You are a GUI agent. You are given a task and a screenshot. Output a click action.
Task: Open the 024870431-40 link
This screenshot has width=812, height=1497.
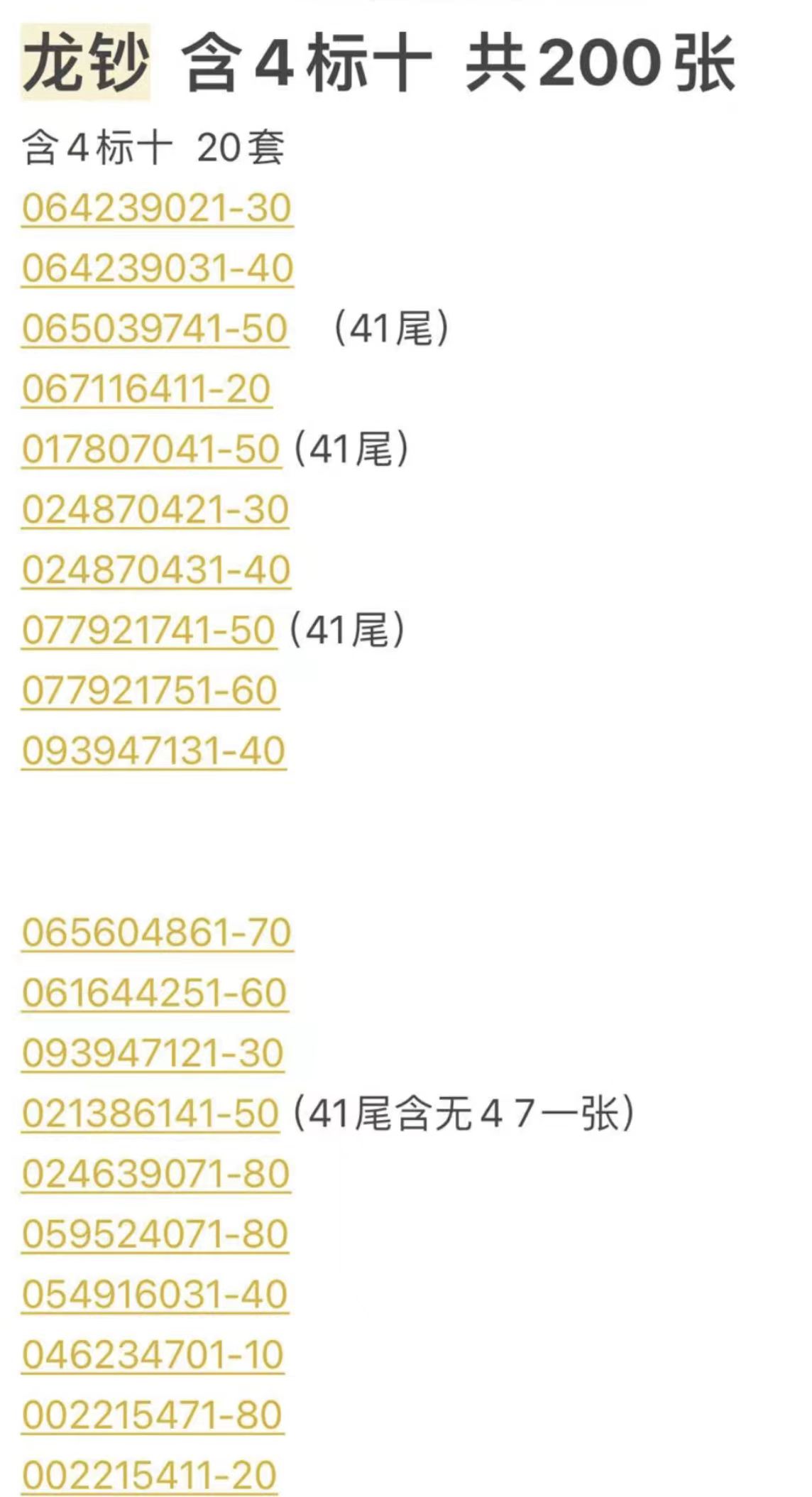(156, 570)
